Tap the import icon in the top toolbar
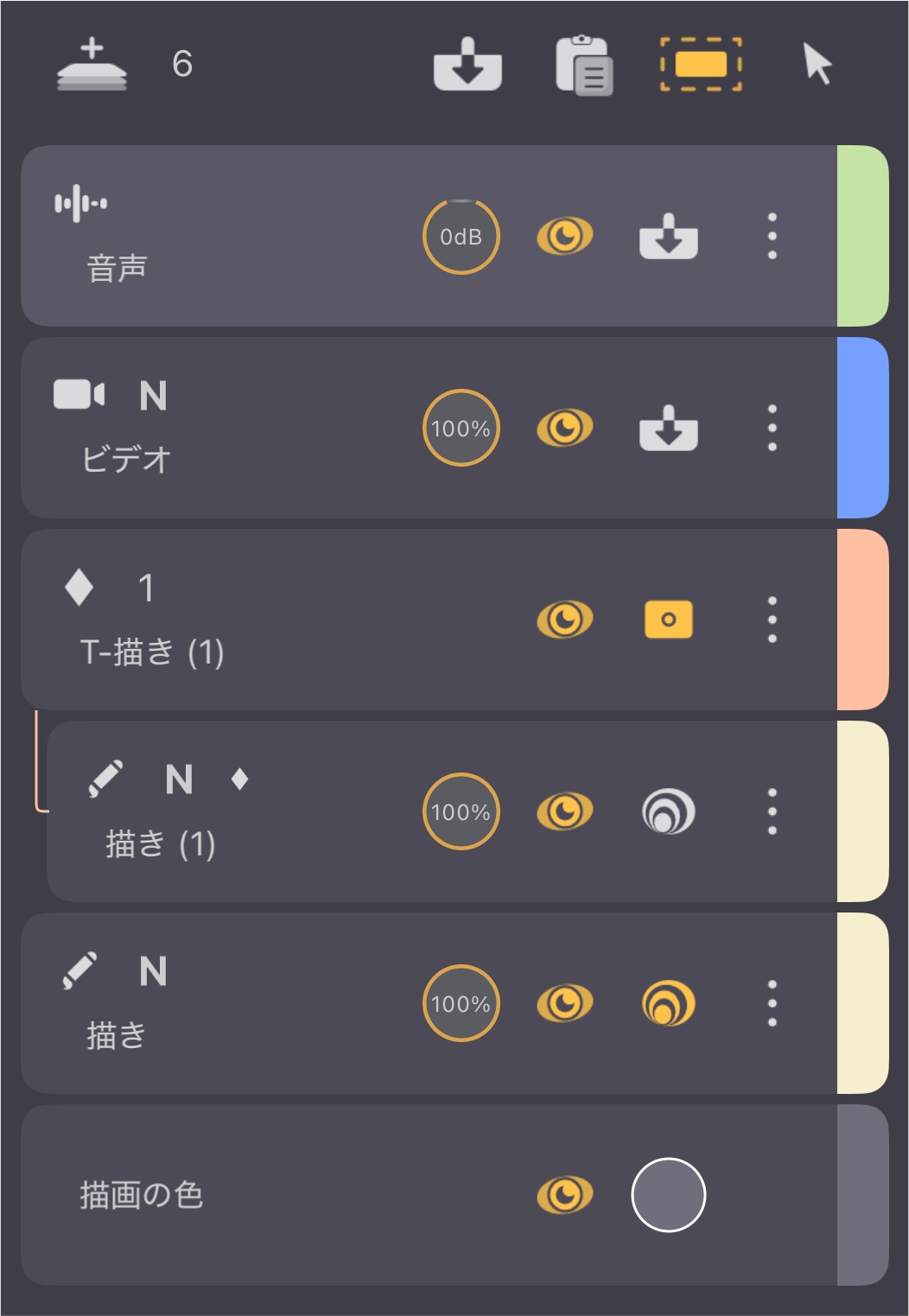Image resolution: width=909 pixels, height=1316 pixels. tap(467, 64)
